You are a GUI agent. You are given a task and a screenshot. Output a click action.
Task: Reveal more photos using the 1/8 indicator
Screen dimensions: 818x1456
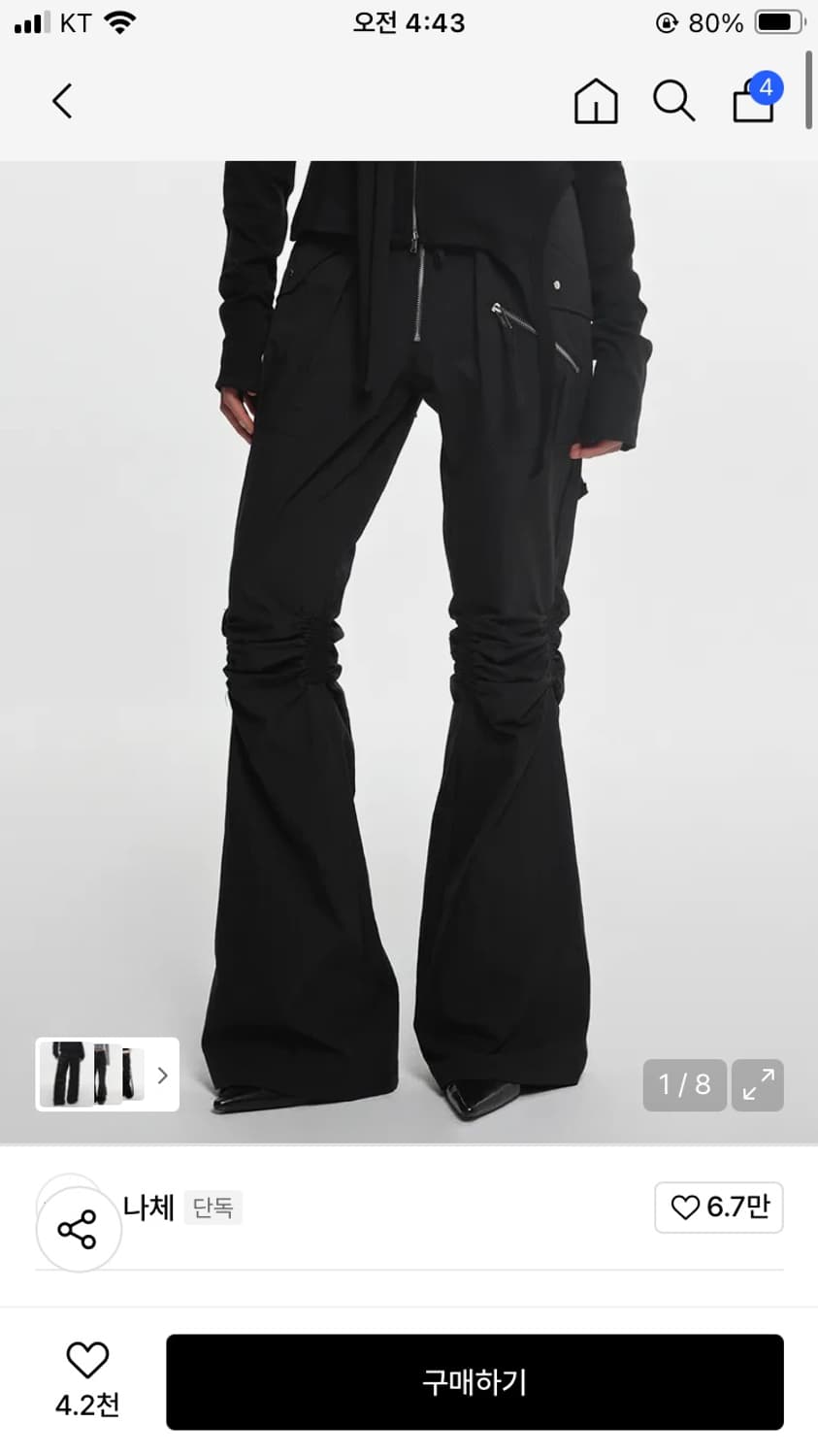pyautogui.click(x=684, y=1085)
